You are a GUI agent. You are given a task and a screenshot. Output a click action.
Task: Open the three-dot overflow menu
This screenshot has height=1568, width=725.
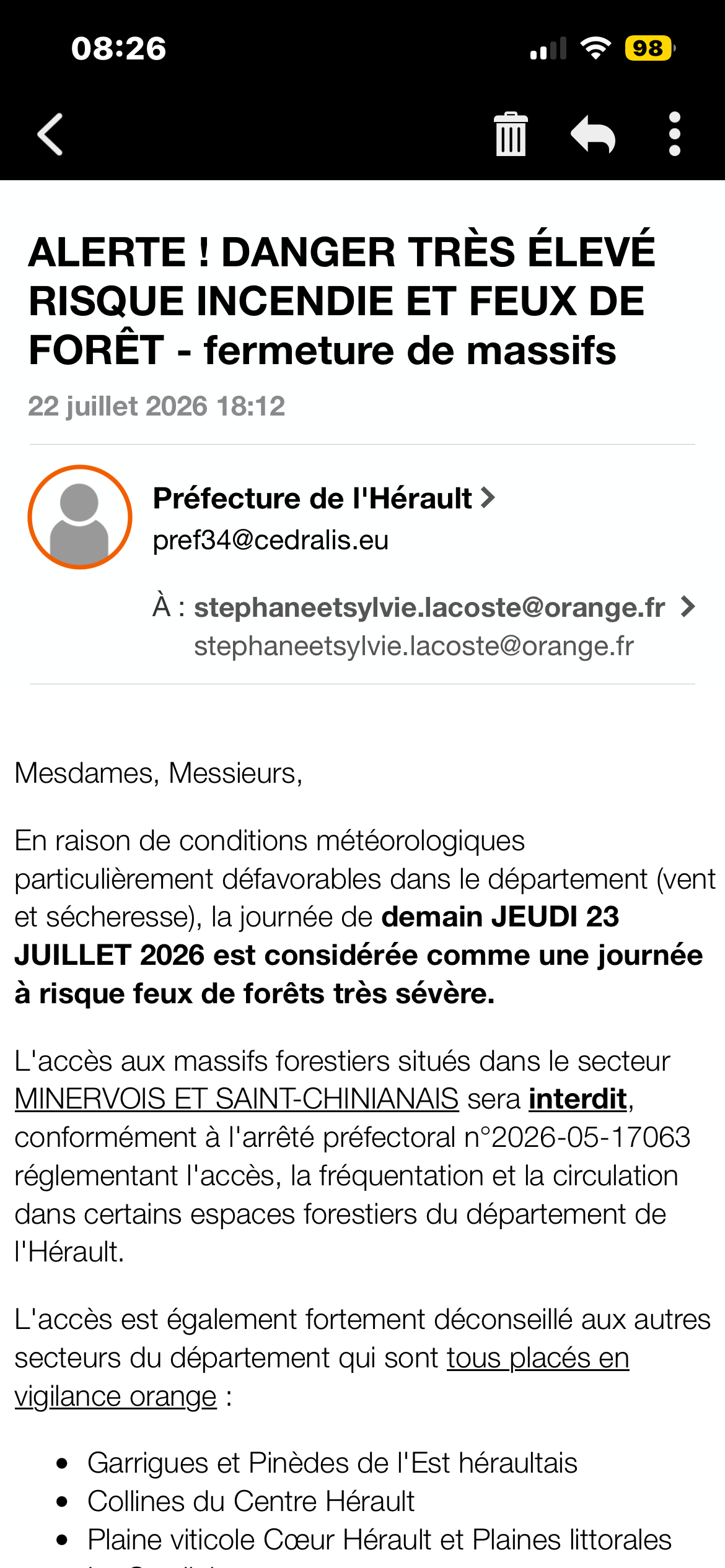(x=675, y=134)
